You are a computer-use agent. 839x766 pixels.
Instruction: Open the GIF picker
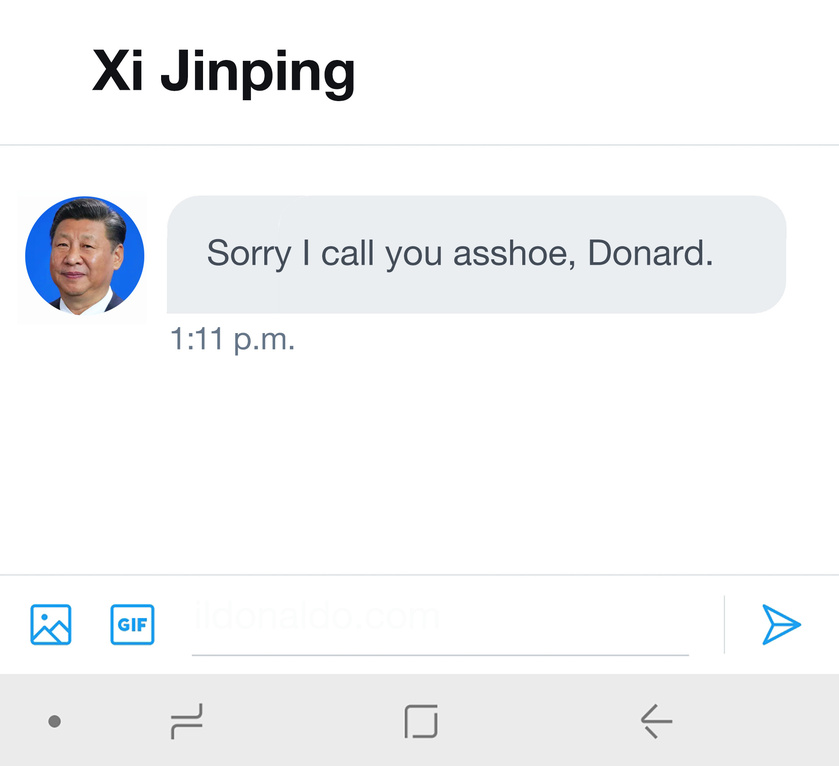tap(132, 624)
